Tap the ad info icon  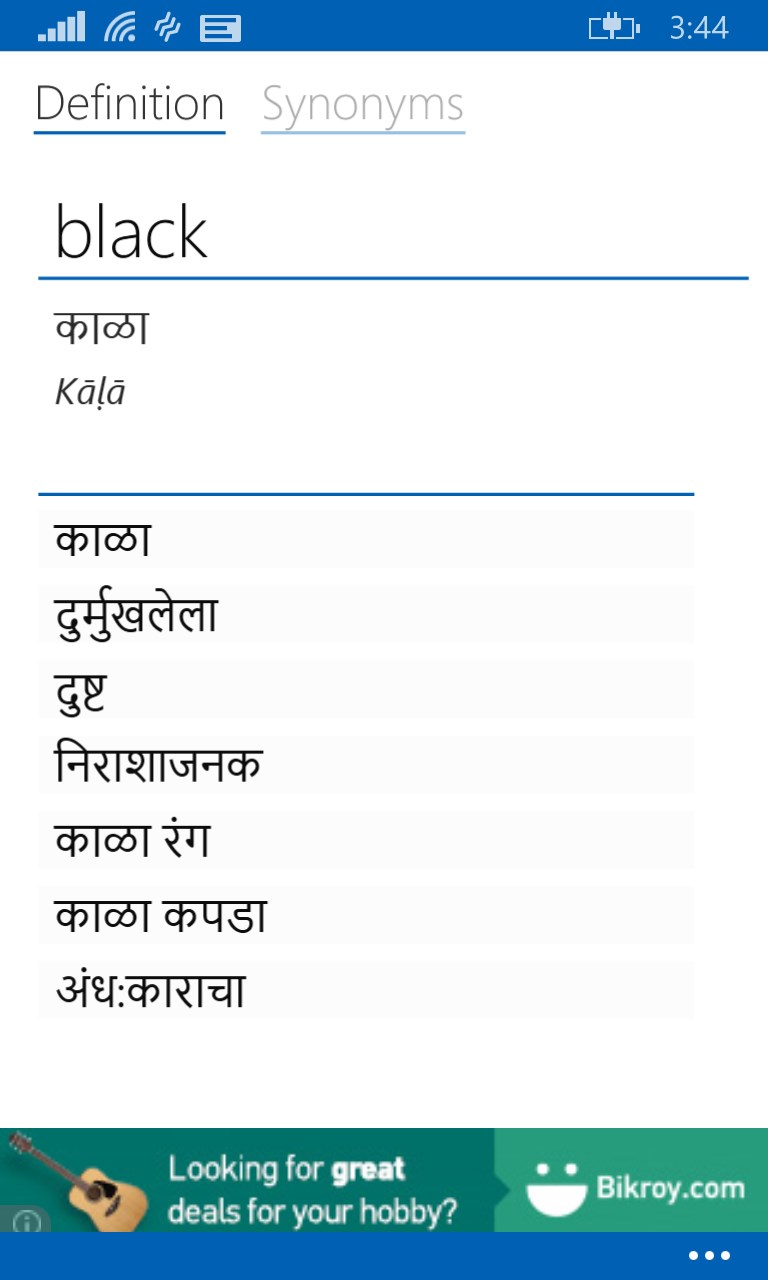tap(25, 1221)
